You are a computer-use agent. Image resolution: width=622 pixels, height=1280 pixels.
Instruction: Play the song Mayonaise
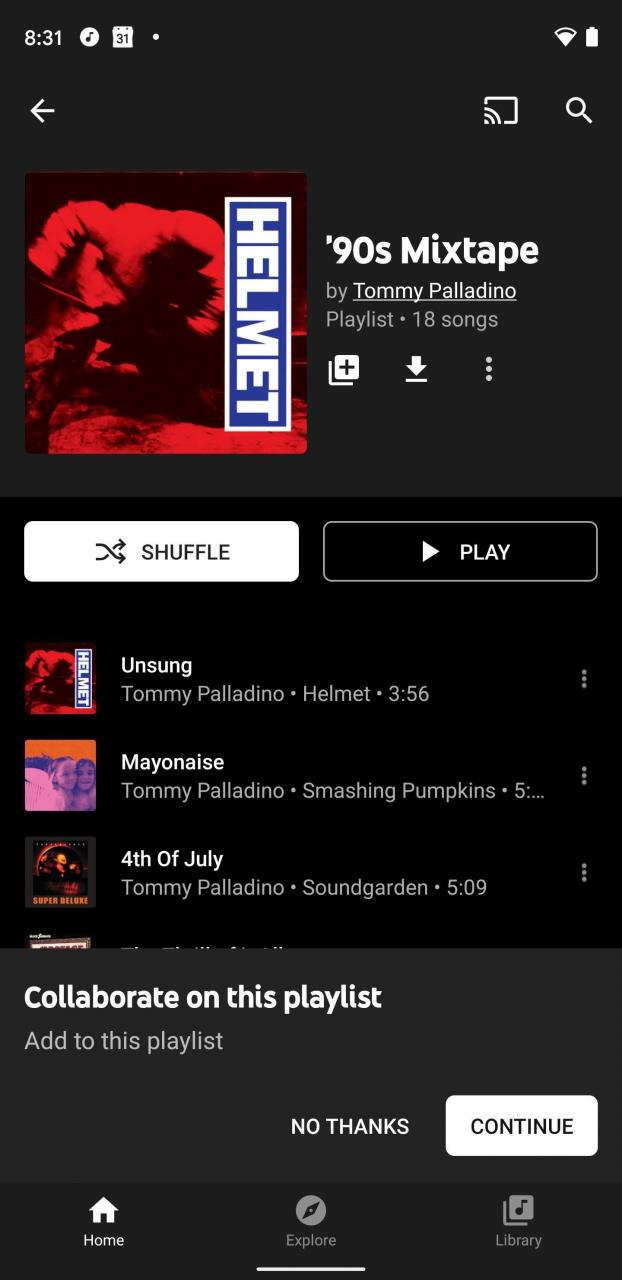pyautogui.click(x=300, y=776)
